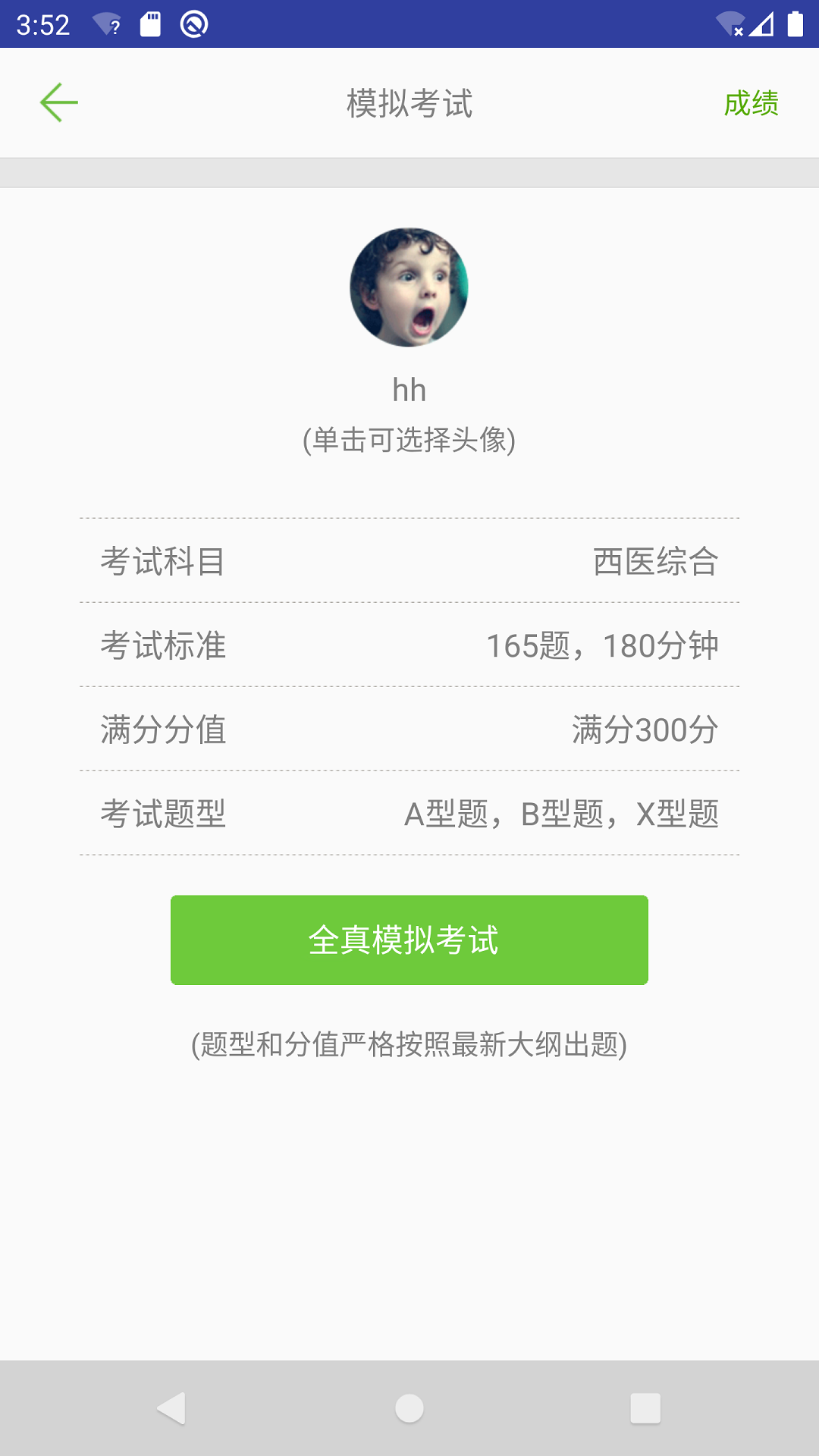
Task: Tap the system home button
Action: pos(409,1408)
